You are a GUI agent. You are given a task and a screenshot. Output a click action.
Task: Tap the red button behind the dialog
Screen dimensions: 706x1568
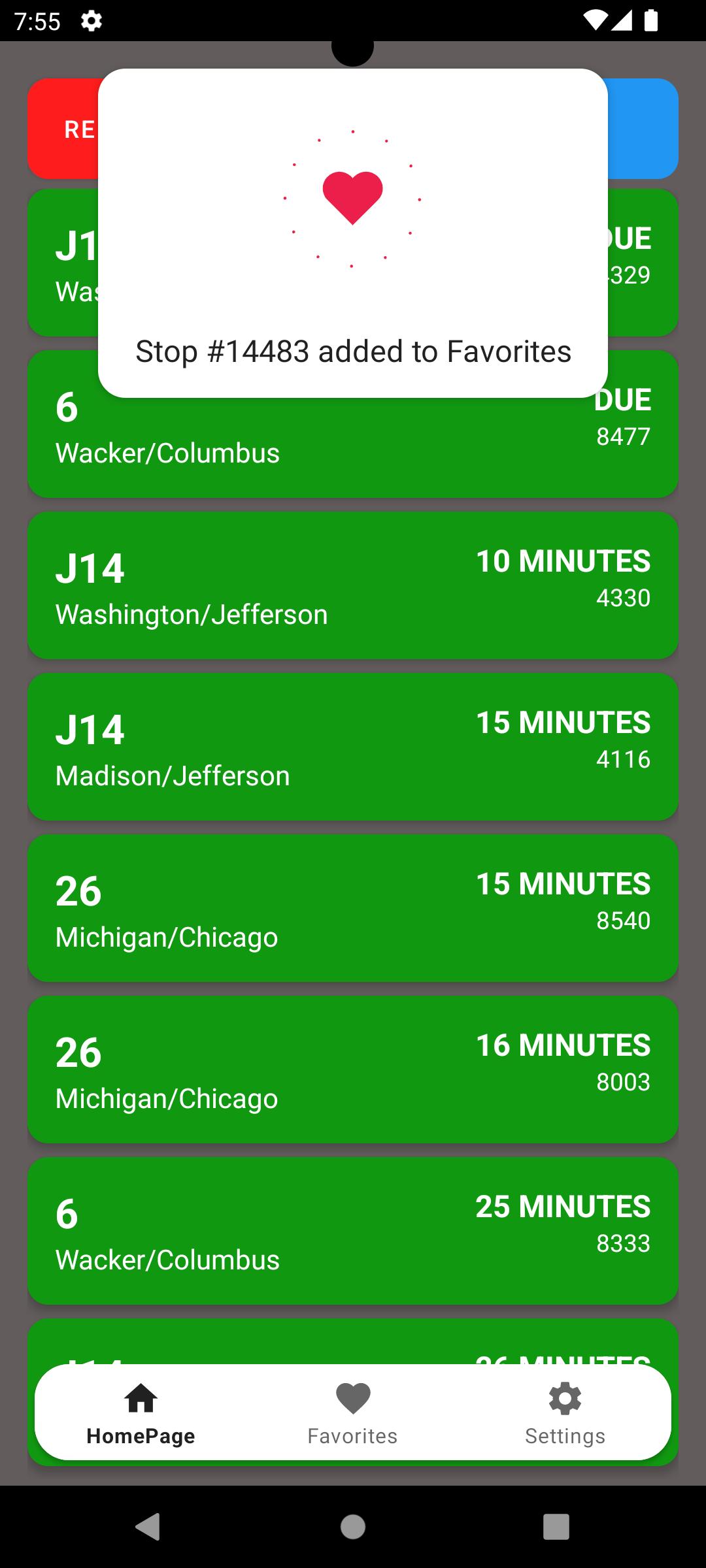point(63,129)
